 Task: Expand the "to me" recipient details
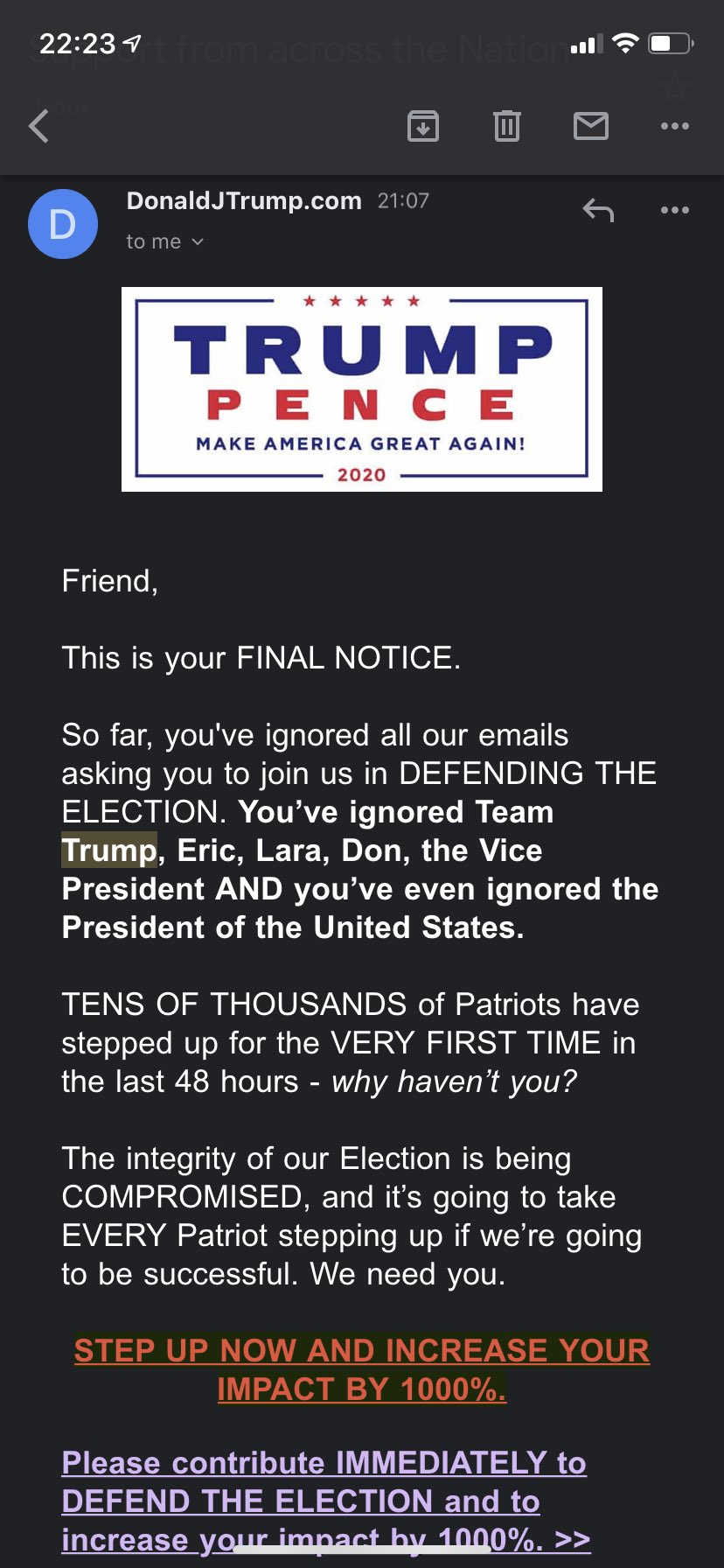pyautogui.click(x=165, y=241)
